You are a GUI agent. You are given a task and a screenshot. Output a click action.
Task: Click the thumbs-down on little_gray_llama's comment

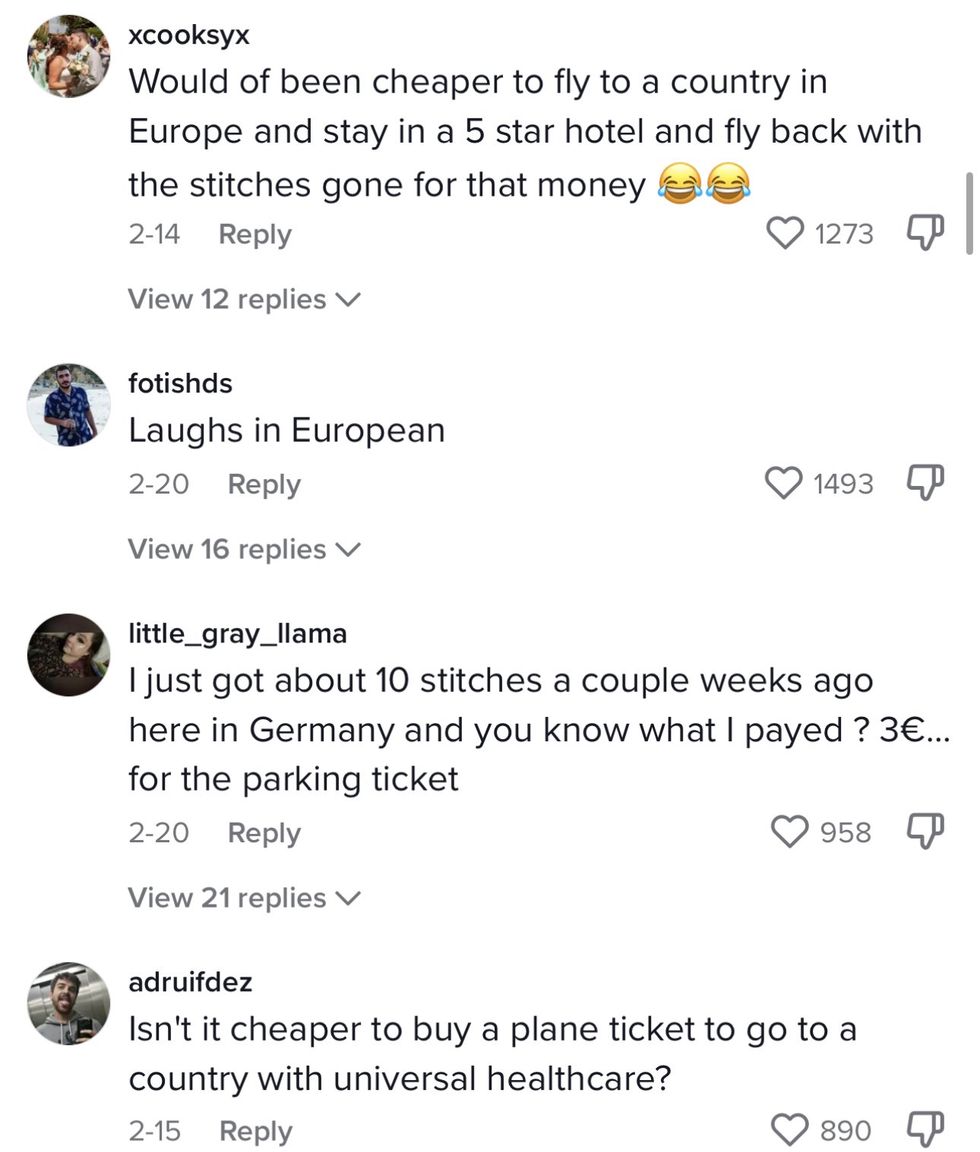coord(925,831)
